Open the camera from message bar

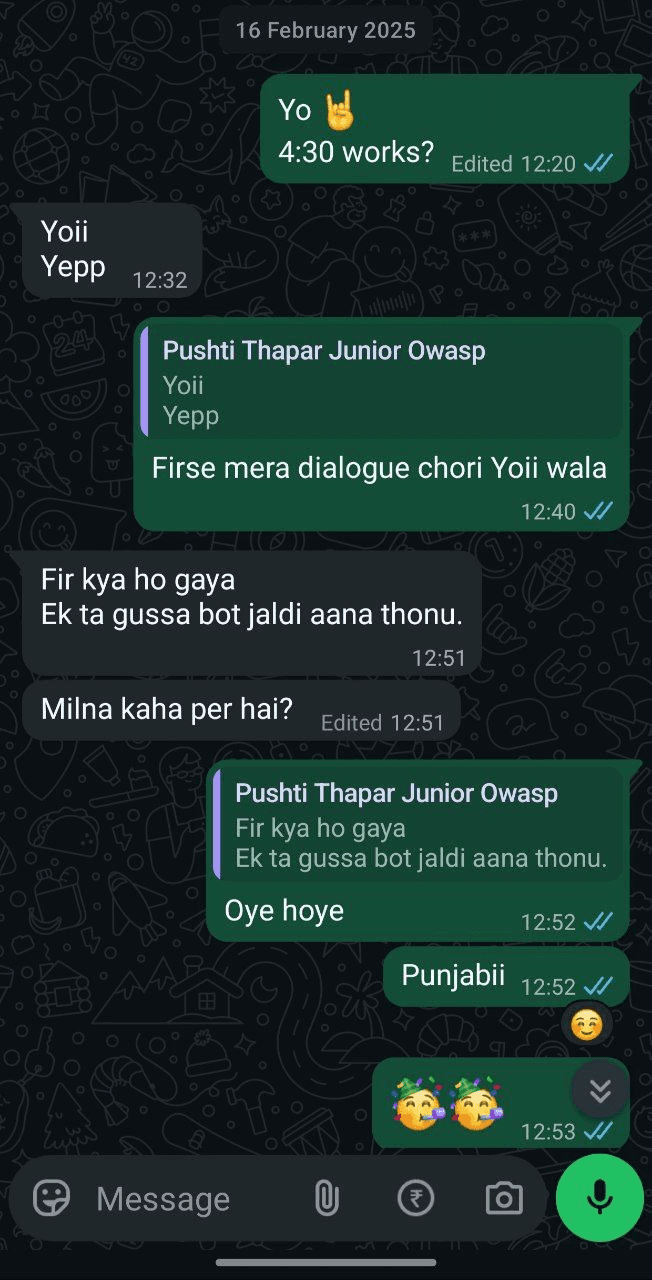tap(504, 1198)
